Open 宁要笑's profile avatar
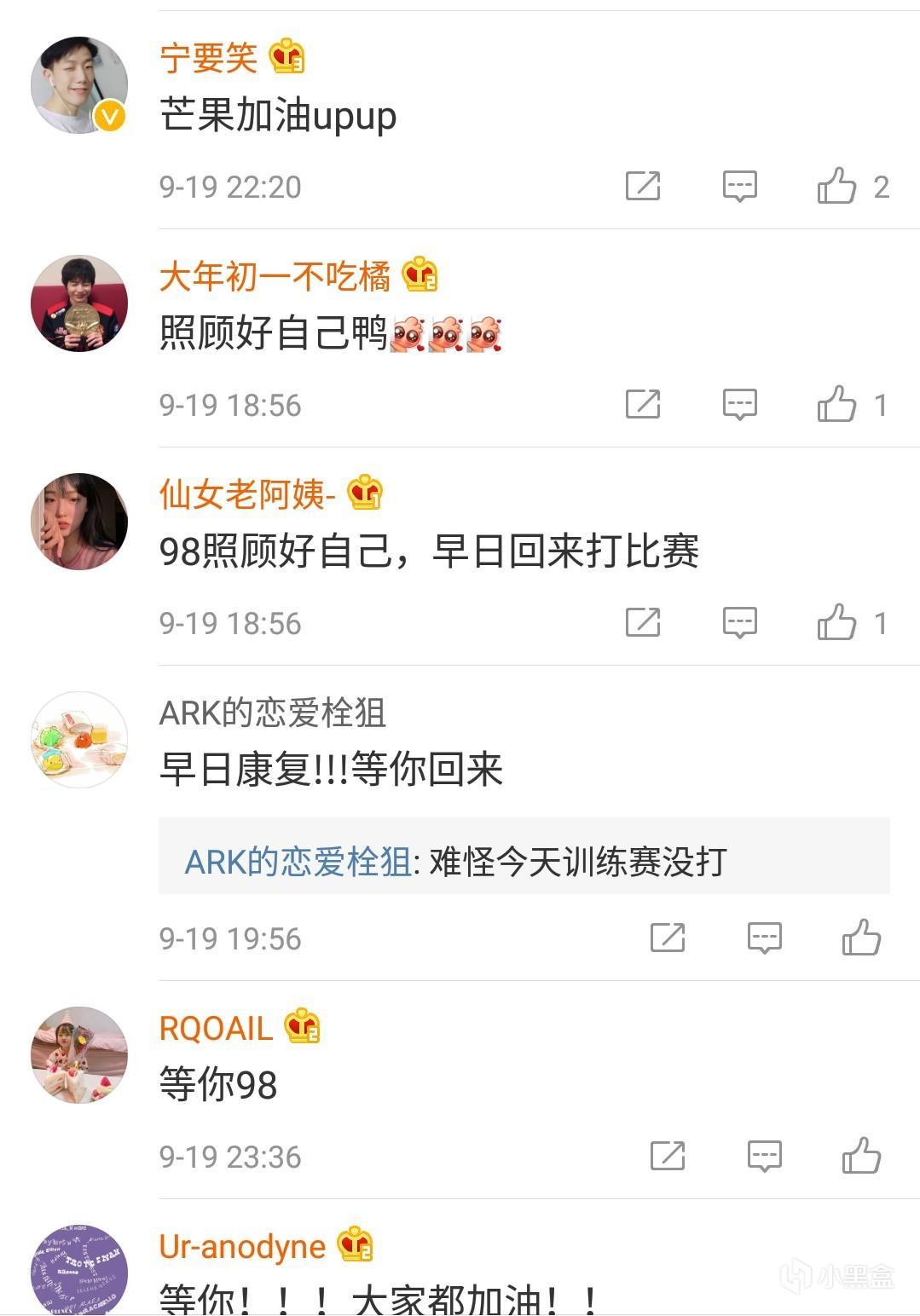 [x=79, y=85]
